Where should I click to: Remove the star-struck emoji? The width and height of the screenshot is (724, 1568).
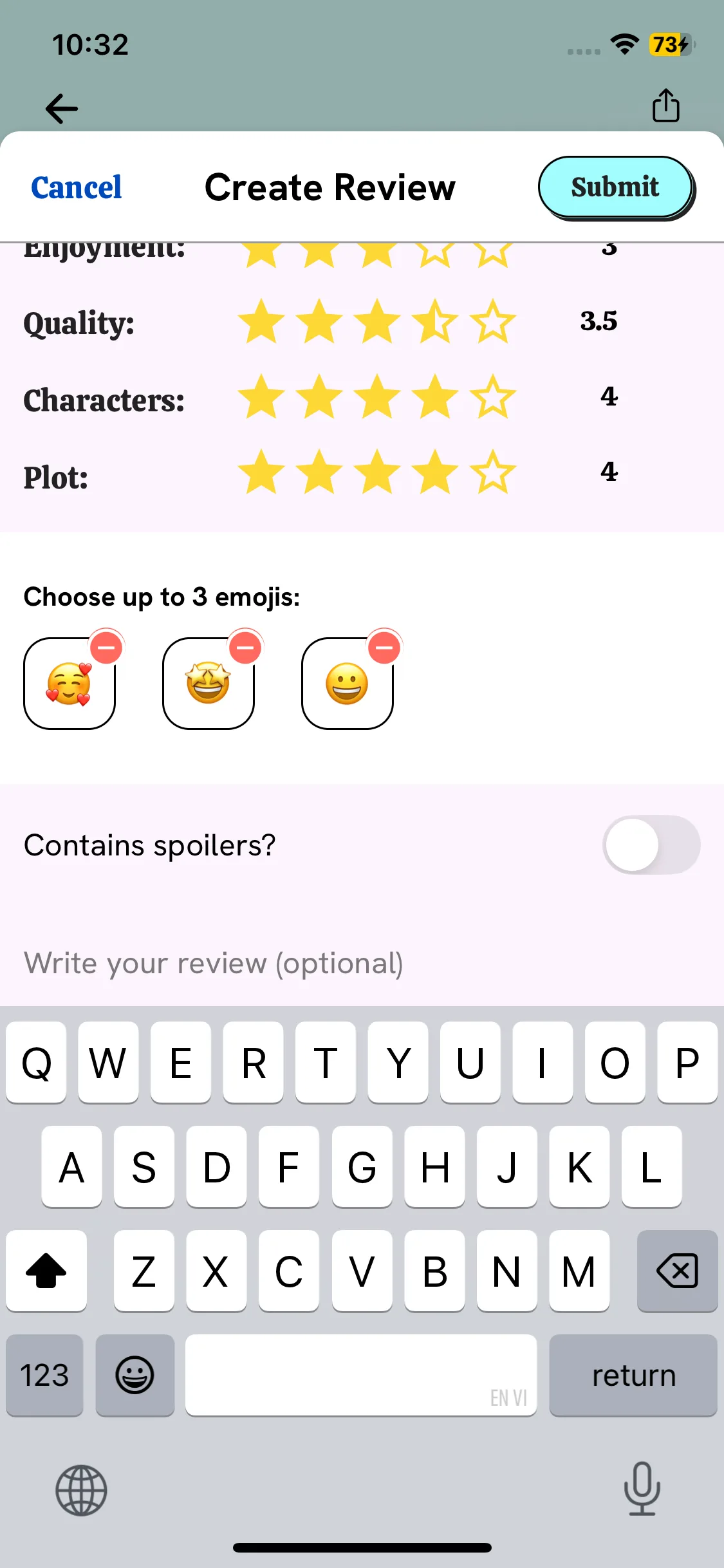246,647
